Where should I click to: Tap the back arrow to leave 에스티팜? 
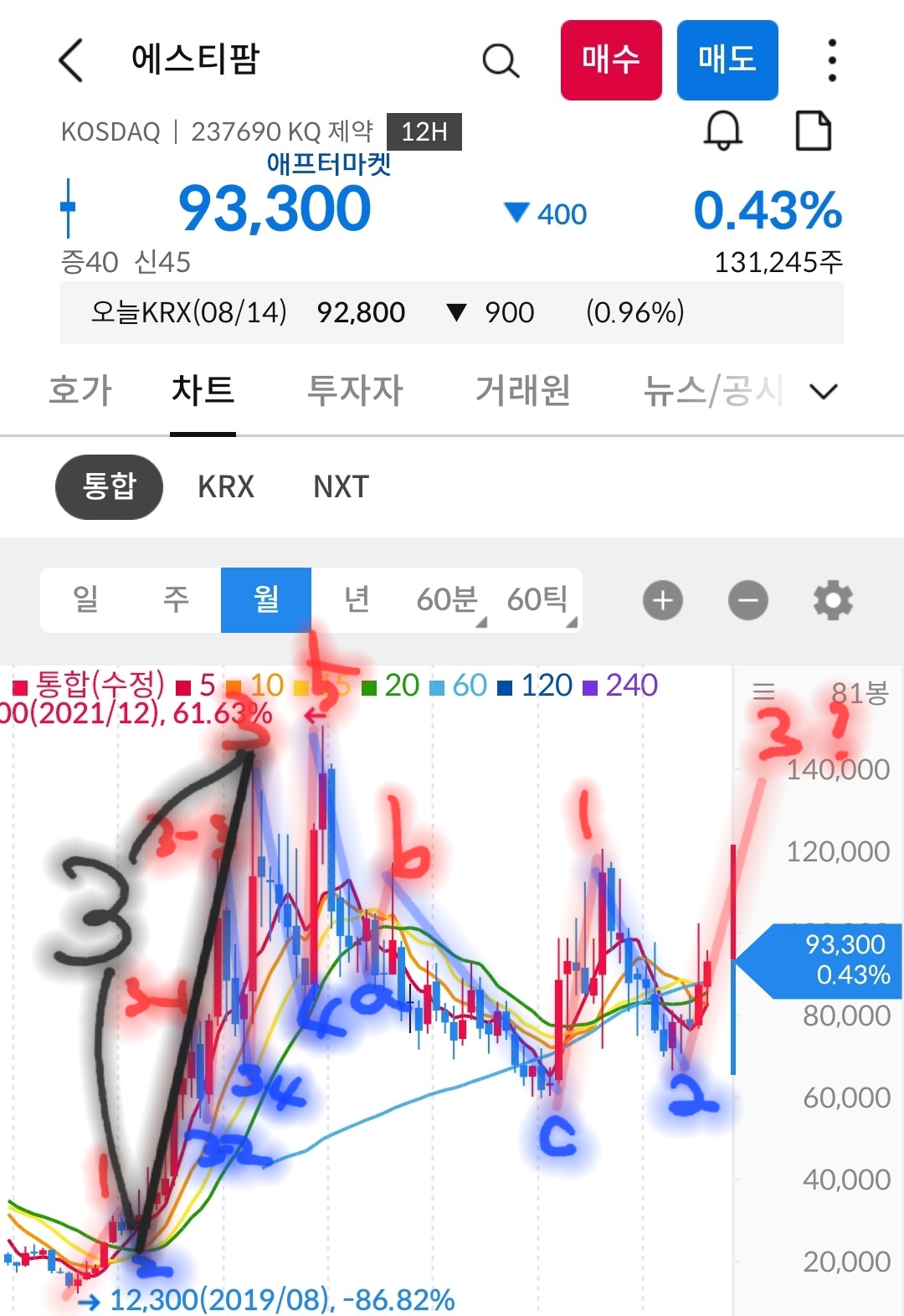[70, 60]
